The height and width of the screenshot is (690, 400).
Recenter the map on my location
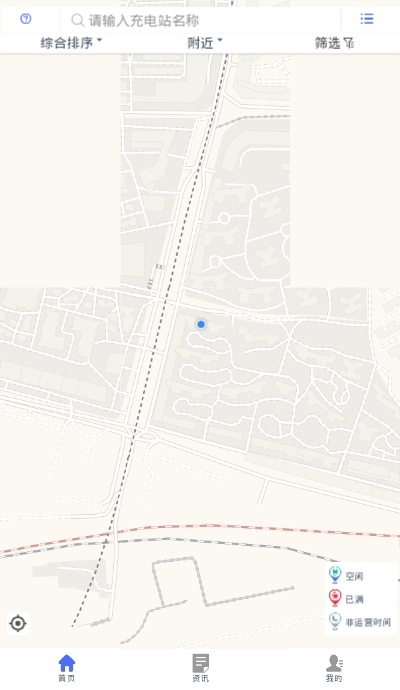(18, 623)
